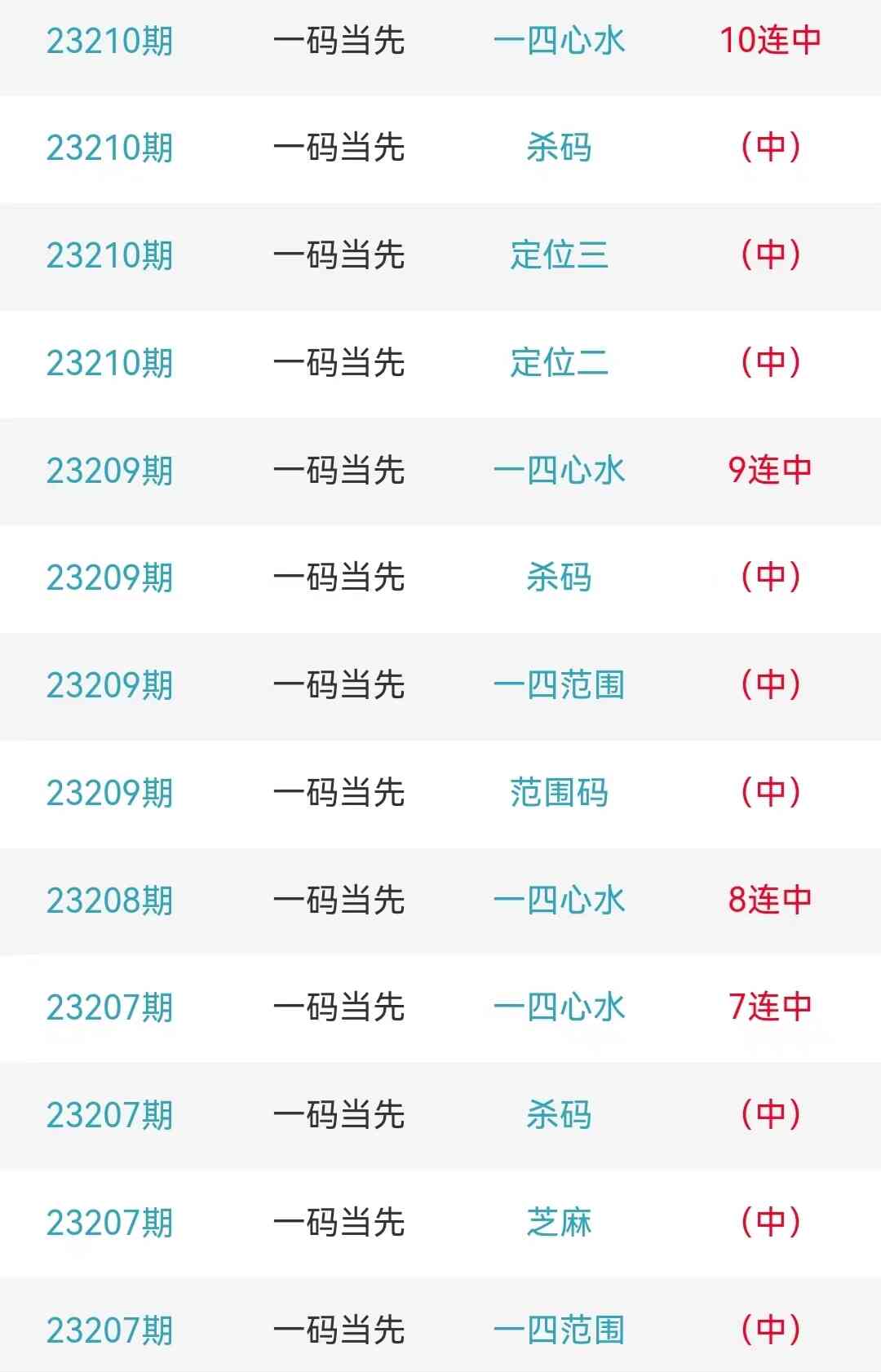
Task: View 23210期 定位三 prediction
Action: tap(559, 255)
